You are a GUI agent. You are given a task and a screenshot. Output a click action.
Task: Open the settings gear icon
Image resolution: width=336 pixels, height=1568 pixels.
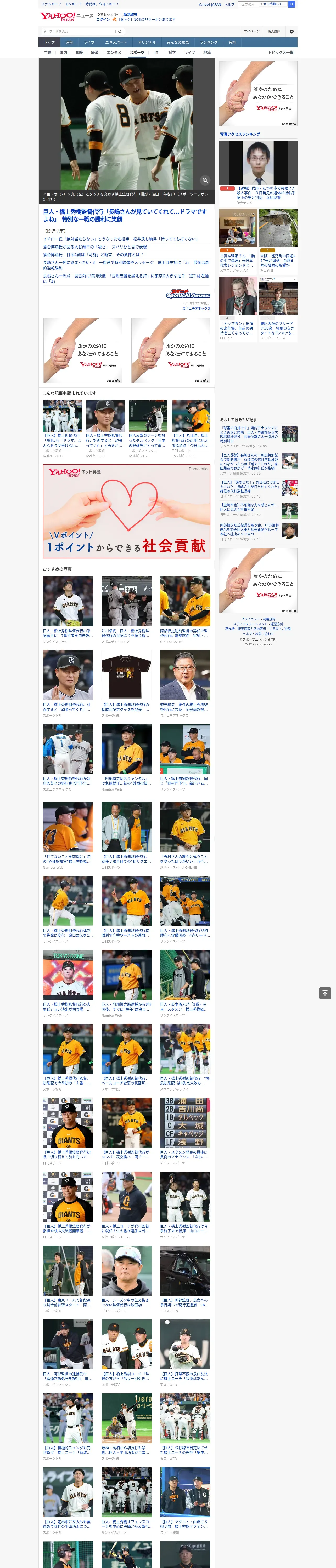coord(292,31)
